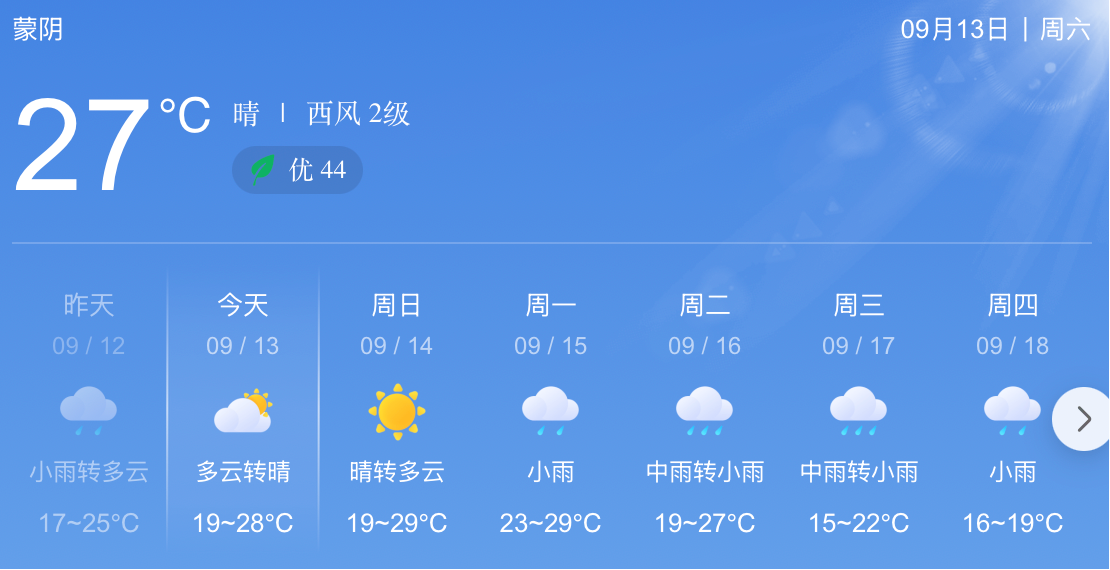Tap the city name 蒙阴

[38, 29]
